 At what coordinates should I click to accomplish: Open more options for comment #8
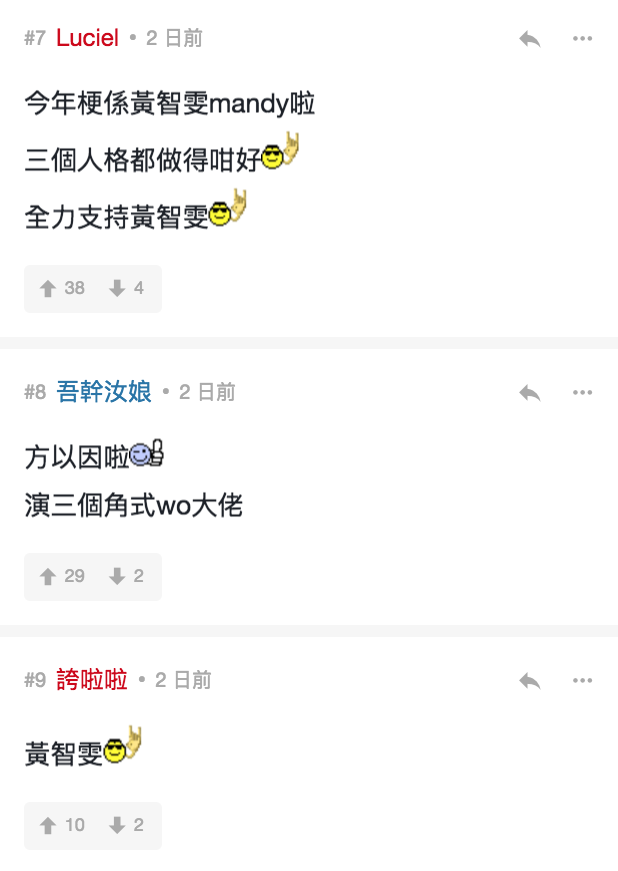pos(583,393)
